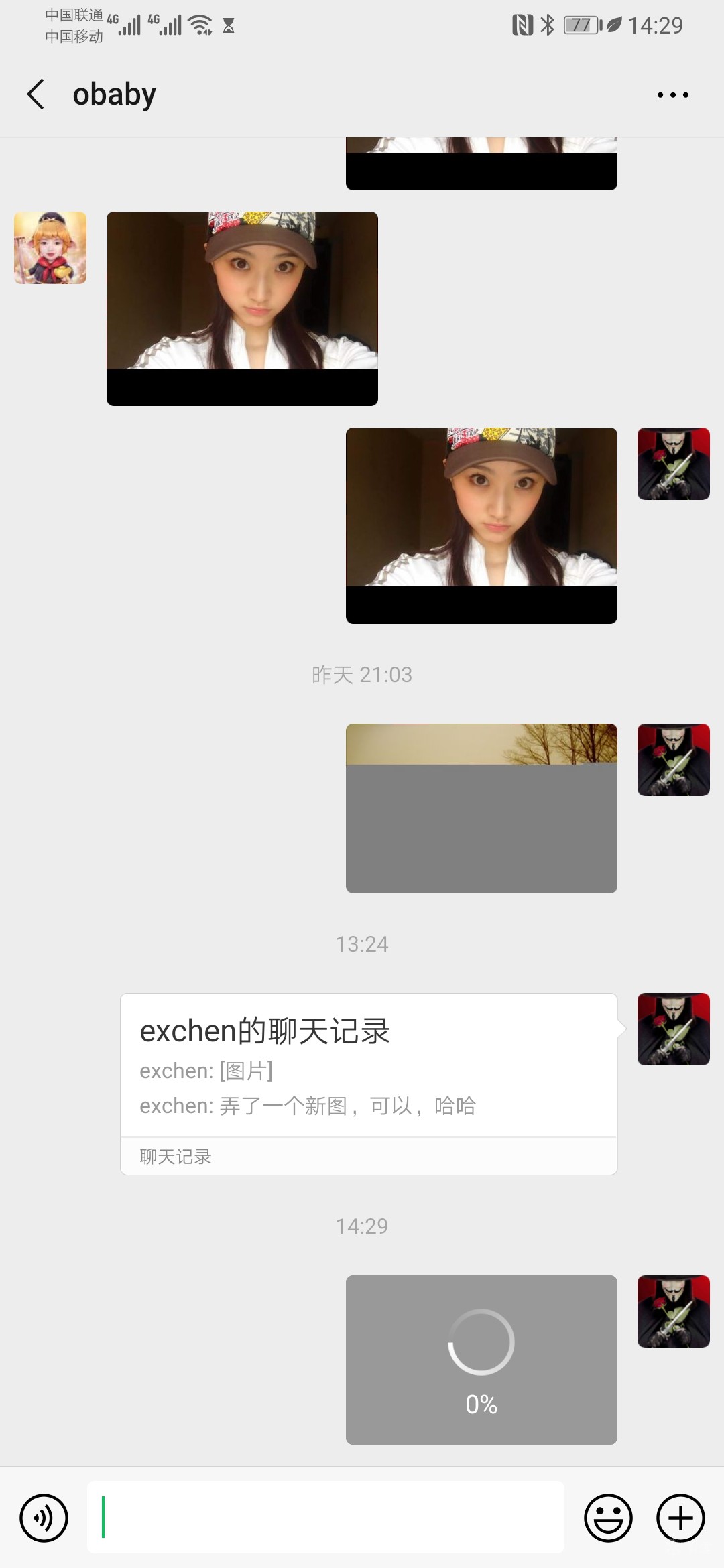Open the tree landscape image sent at 21:03
Image resolution: width=724 pixels, height=1568 pixels.
pyautogui.click(x=481, y=808)
